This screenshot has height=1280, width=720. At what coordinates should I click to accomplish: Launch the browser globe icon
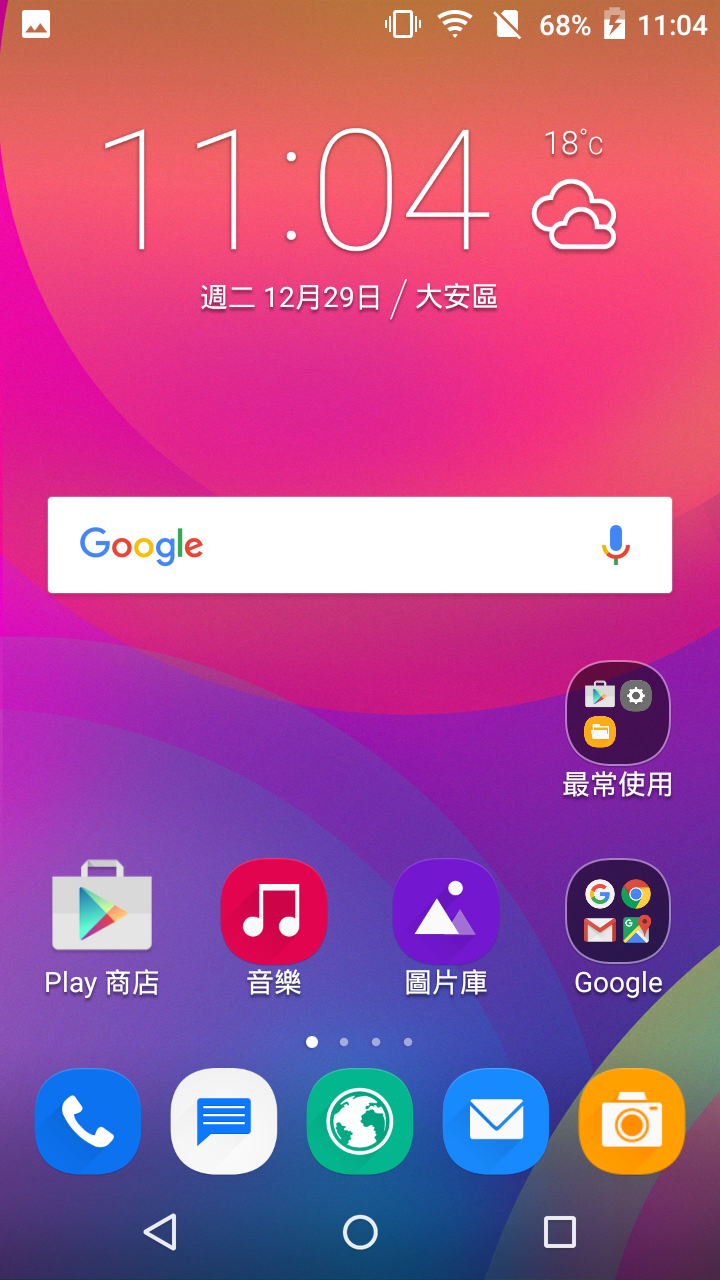[x=360, y=1121]
